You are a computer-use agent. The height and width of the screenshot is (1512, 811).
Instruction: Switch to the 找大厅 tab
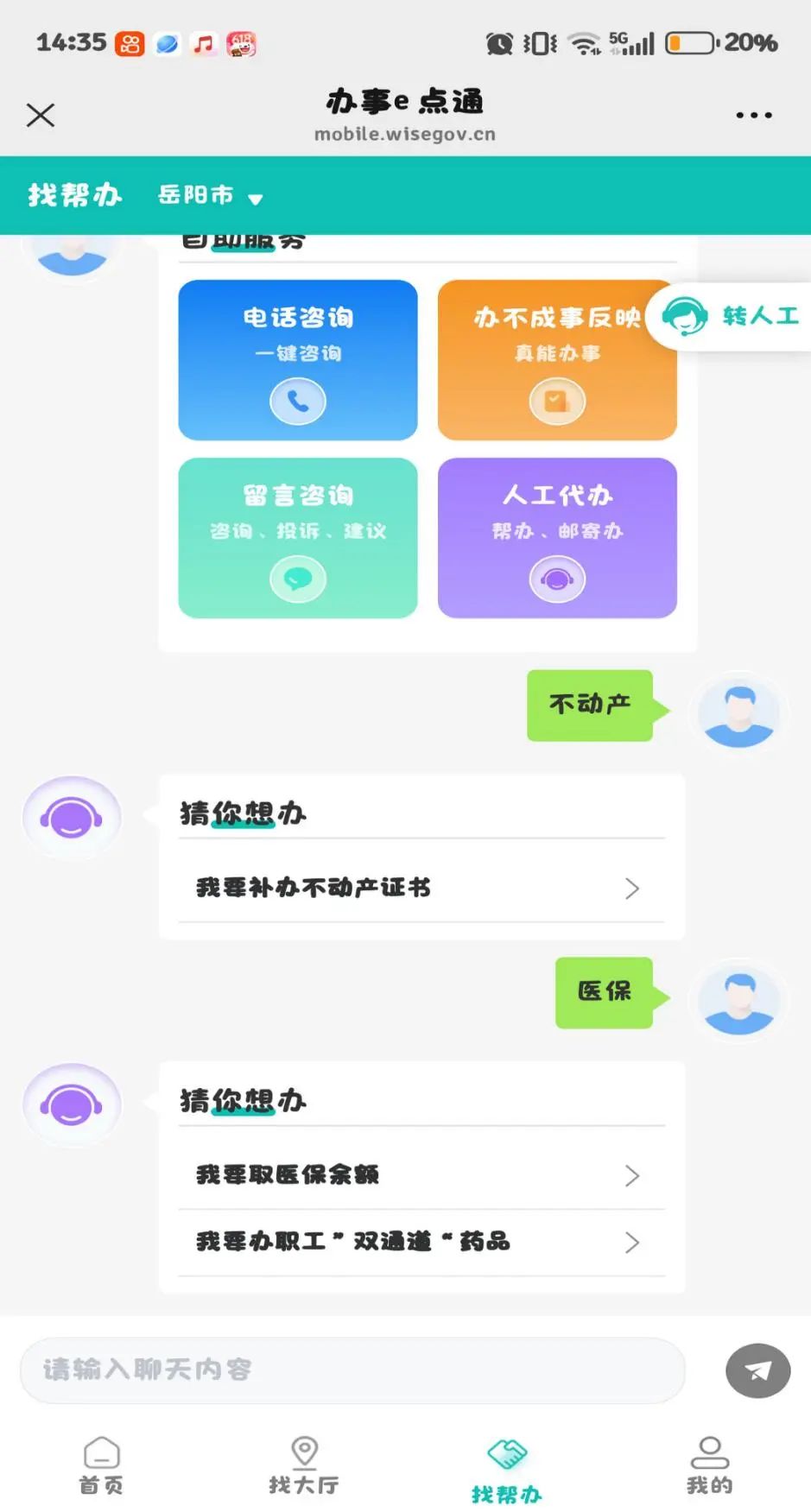304,1465
